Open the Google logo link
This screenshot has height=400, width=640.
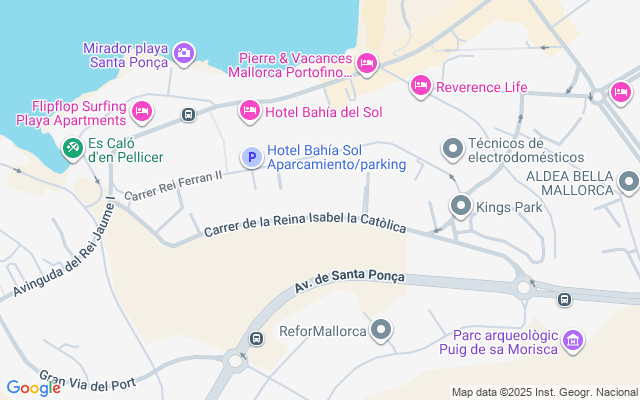pyautogui.click(x=33, y=387)
